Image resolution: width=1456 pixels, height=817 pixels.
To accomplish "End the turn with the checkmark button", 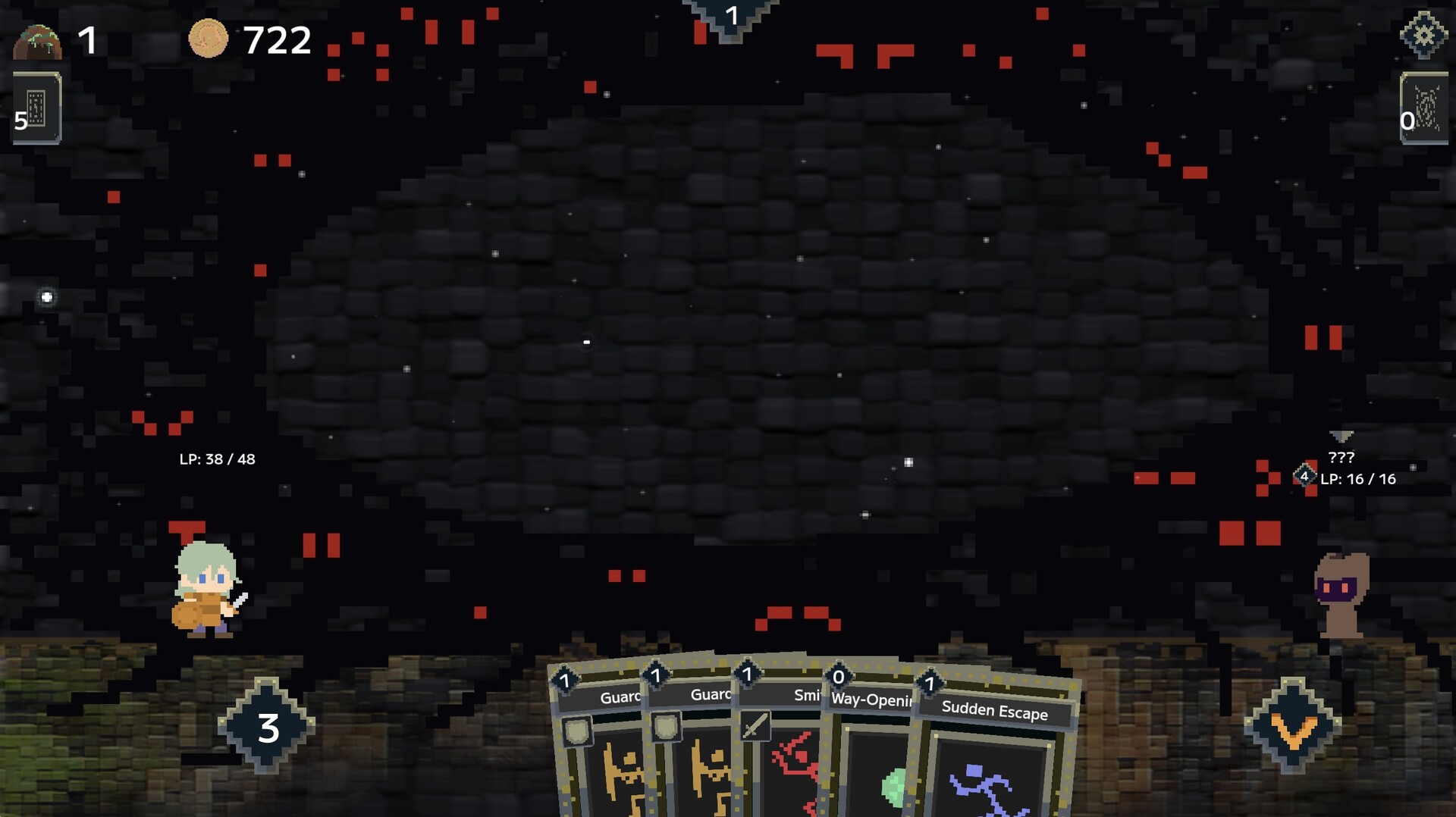I will pos(1292,728).
